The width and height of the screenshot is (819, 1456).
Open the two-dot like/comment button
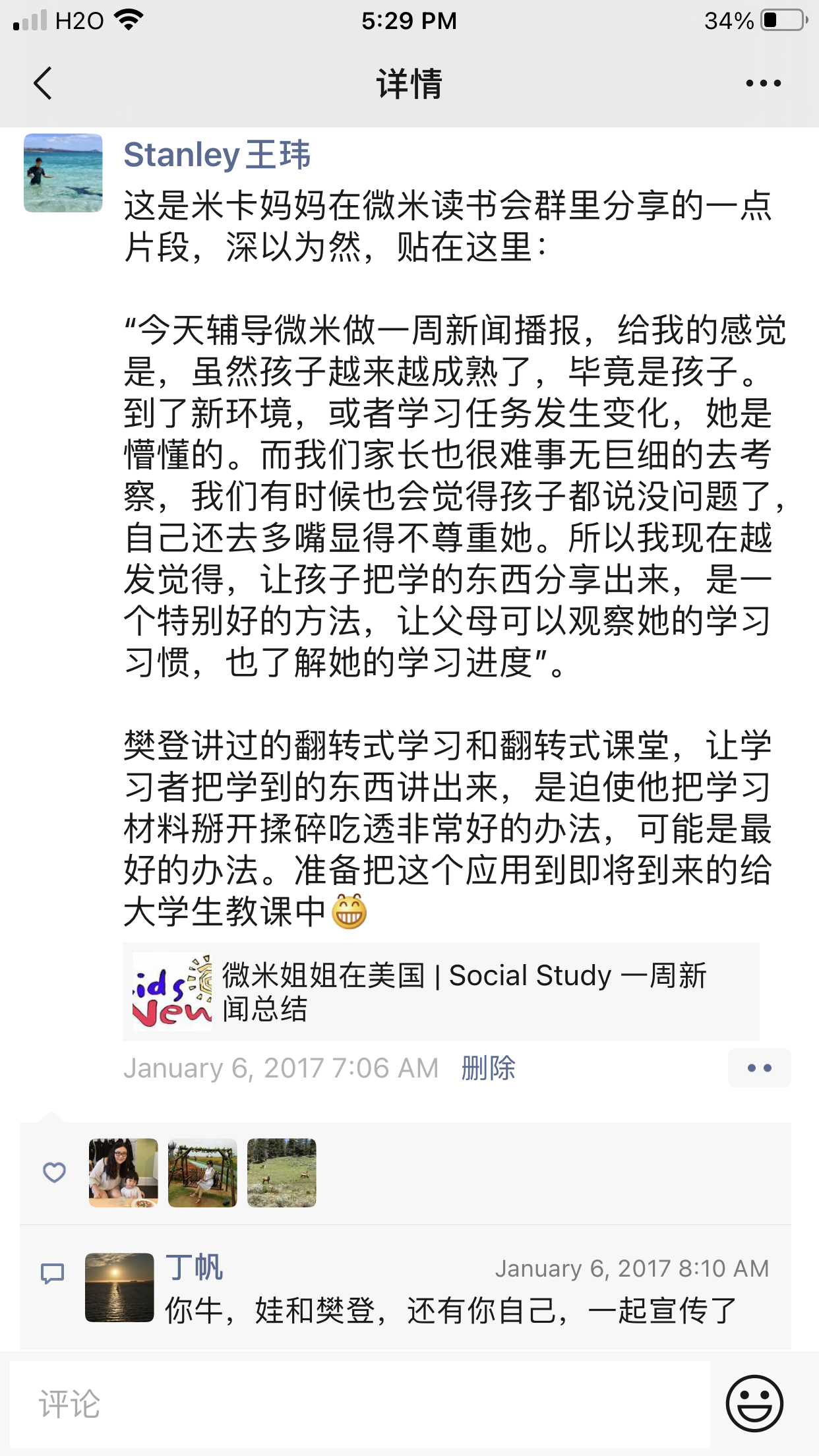point(759,1068)
